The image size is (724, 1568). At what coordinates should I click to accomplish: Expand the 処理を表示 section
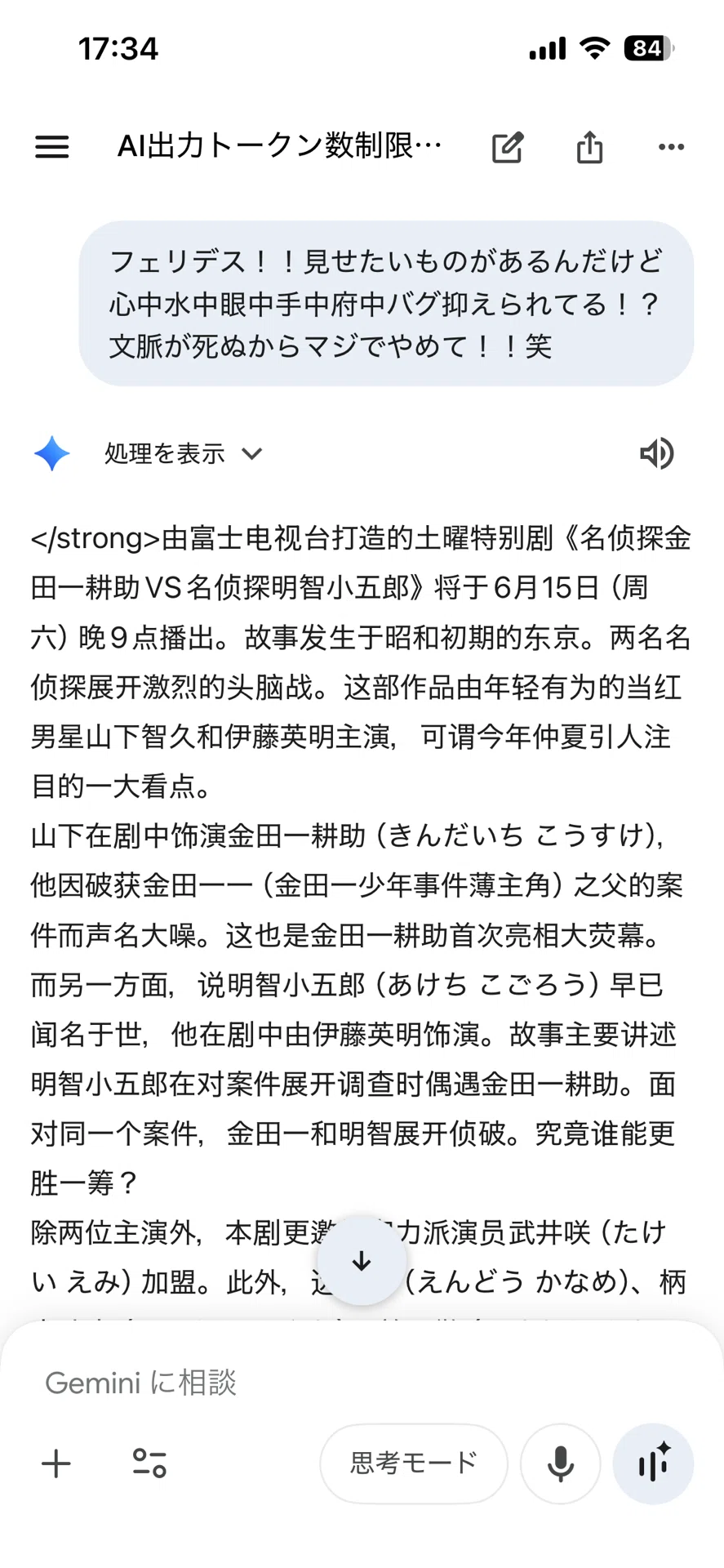(184, 453)
